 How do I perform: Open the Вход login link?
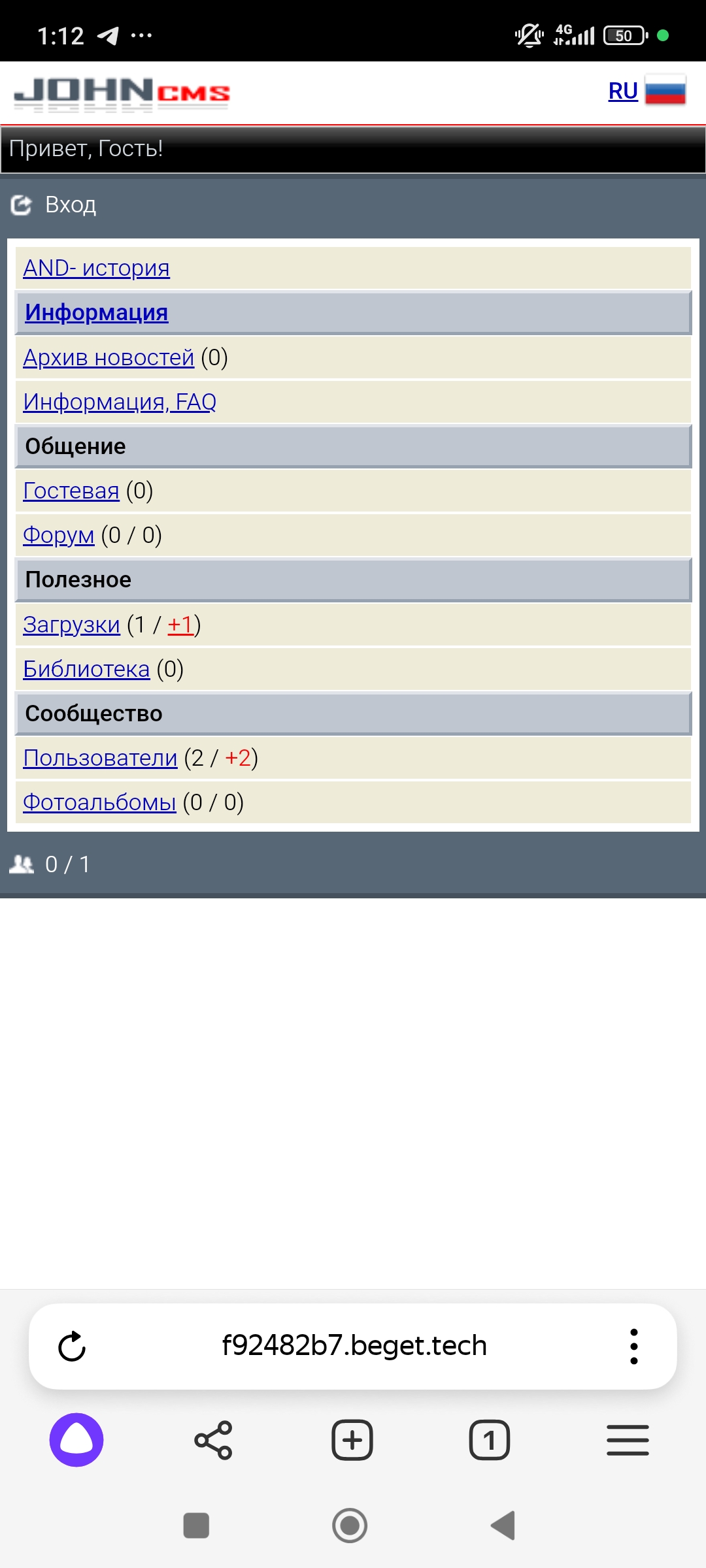coord(70,205)
